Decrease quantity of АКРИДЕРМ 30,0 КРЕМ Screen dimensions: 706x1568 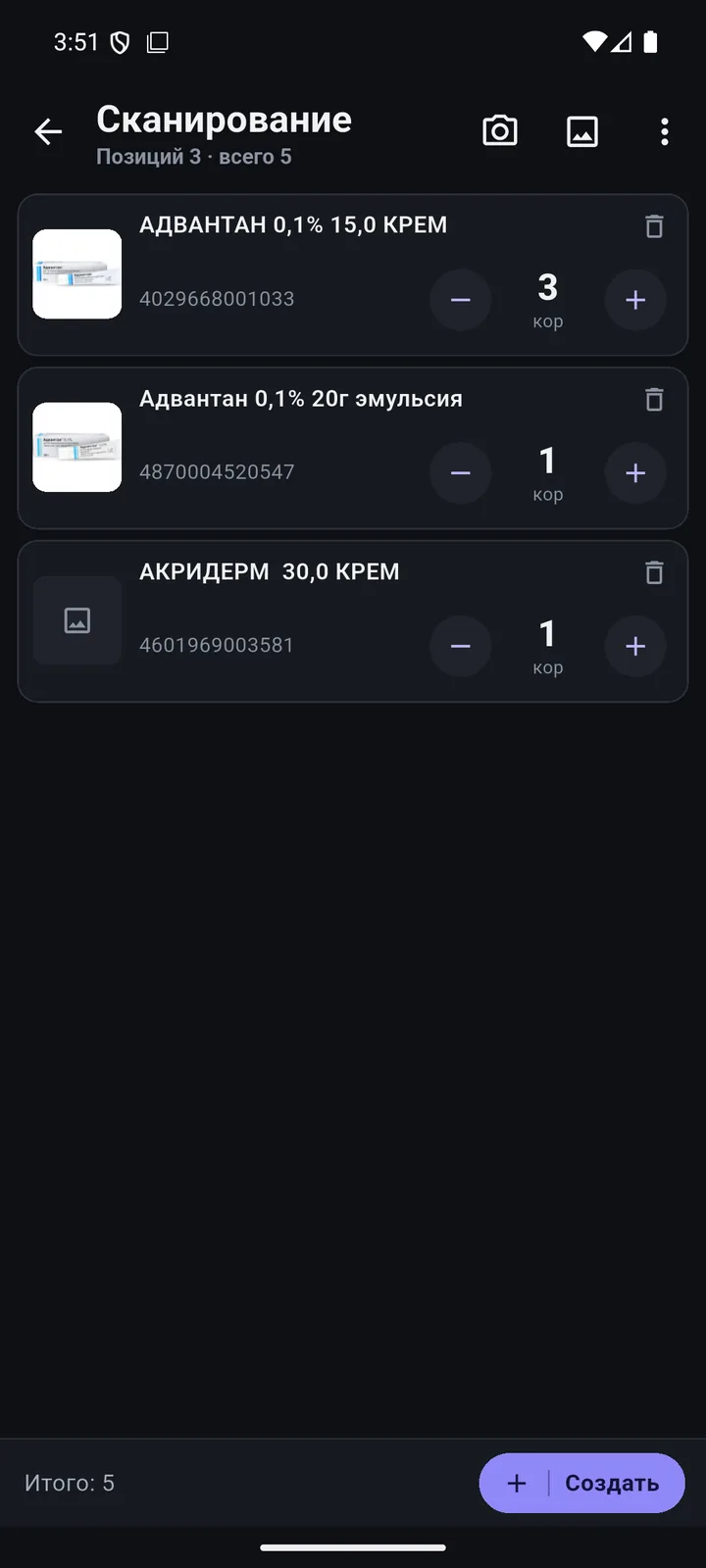(x=461, y=646)
